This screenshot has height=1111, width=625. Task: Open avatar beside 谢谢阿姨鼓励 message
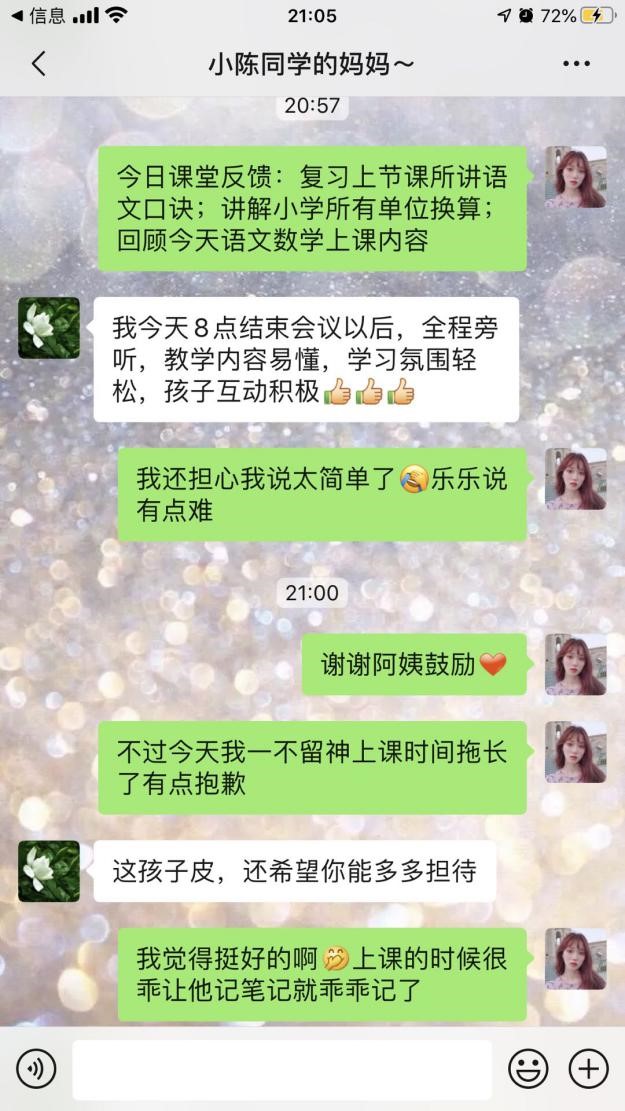tap(575, 664)
